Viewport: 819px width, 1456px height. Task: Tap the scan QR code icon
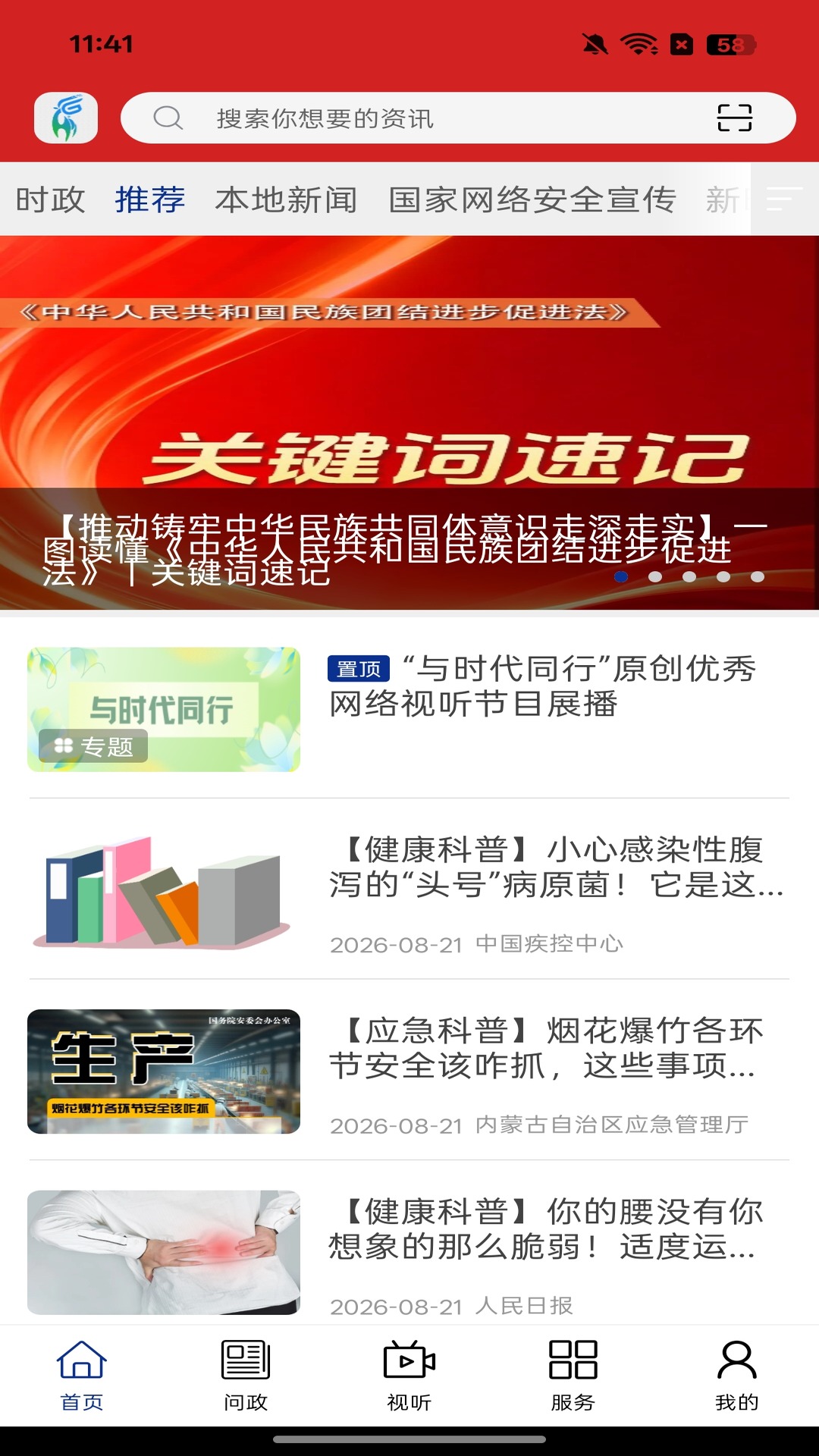pyautogui.click(x=734, y=118)
